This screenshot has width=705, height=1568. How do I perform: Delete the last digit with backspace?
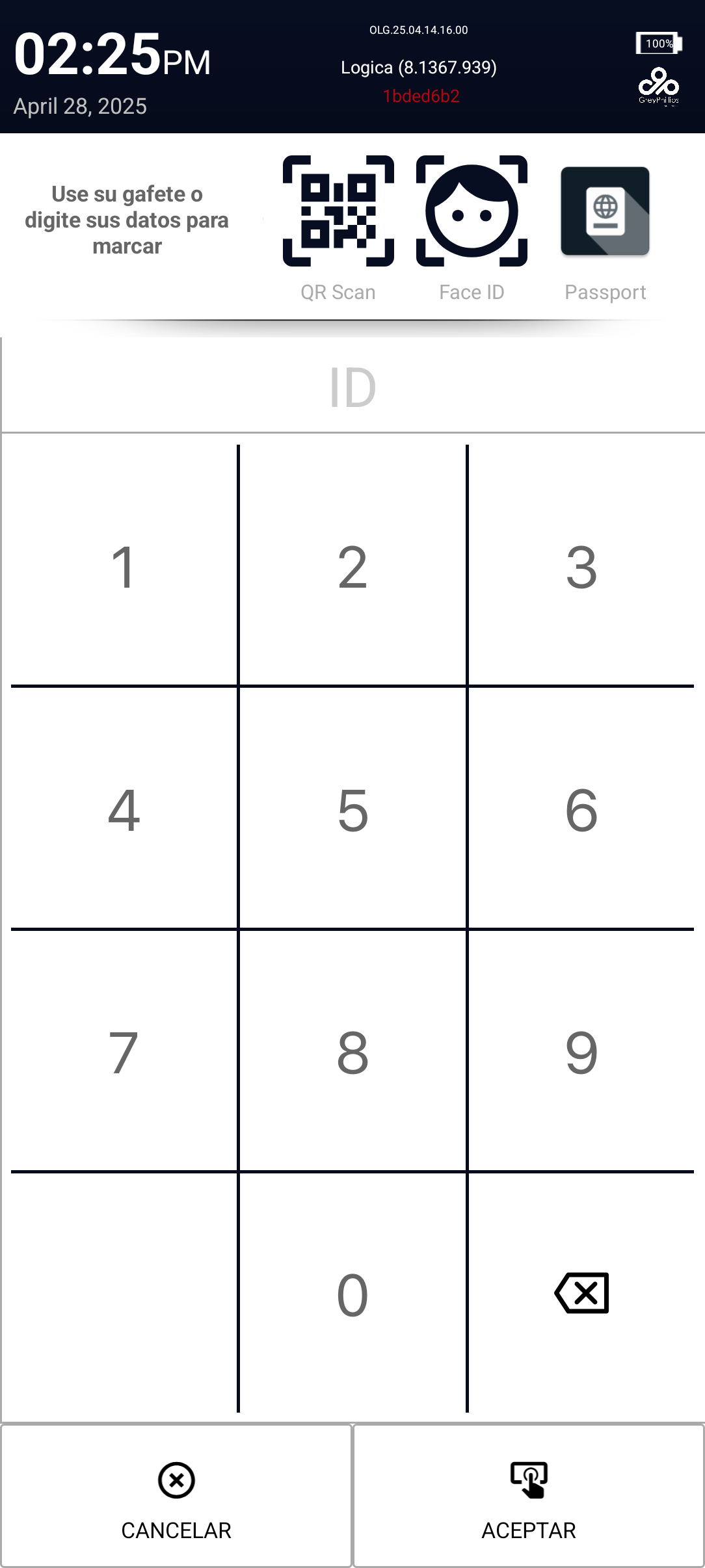click(x=581, y=1293)
